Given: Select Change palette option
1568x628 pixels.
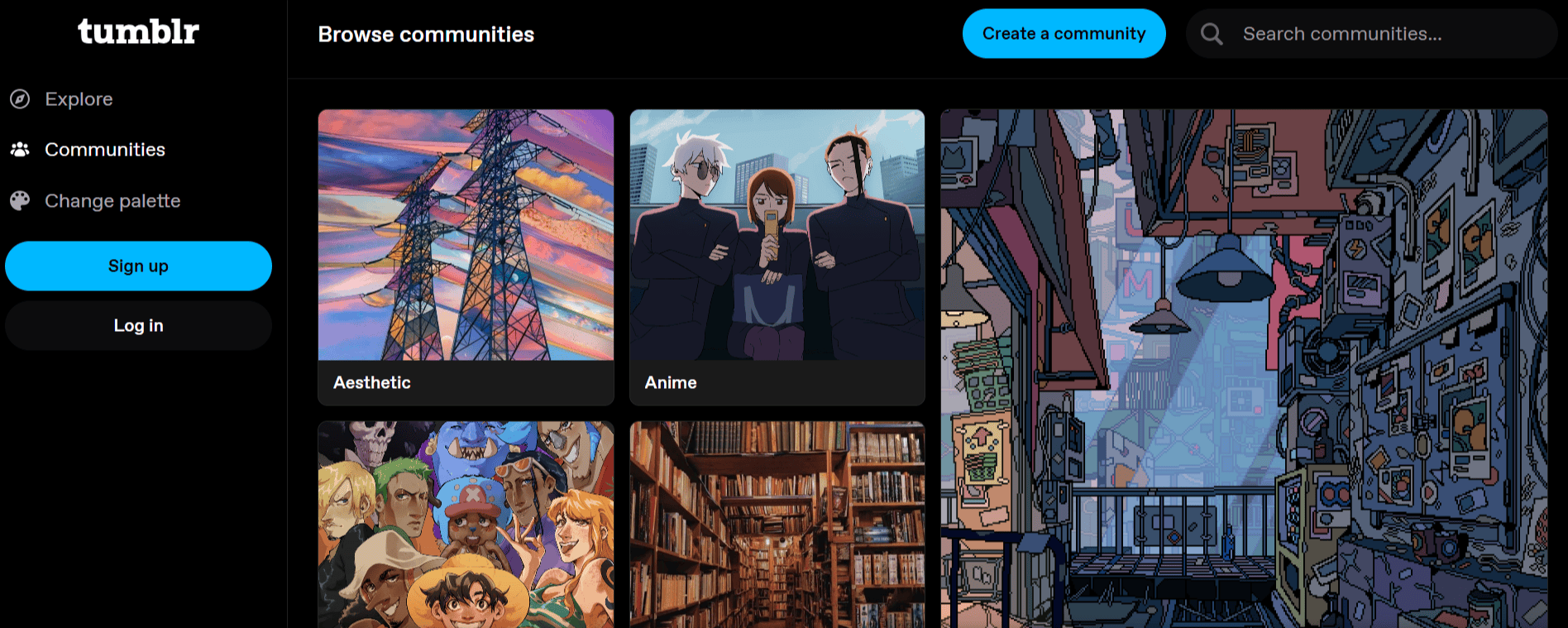Looking at the screenshot, I should pyautogui.click(x=112, y=201).
